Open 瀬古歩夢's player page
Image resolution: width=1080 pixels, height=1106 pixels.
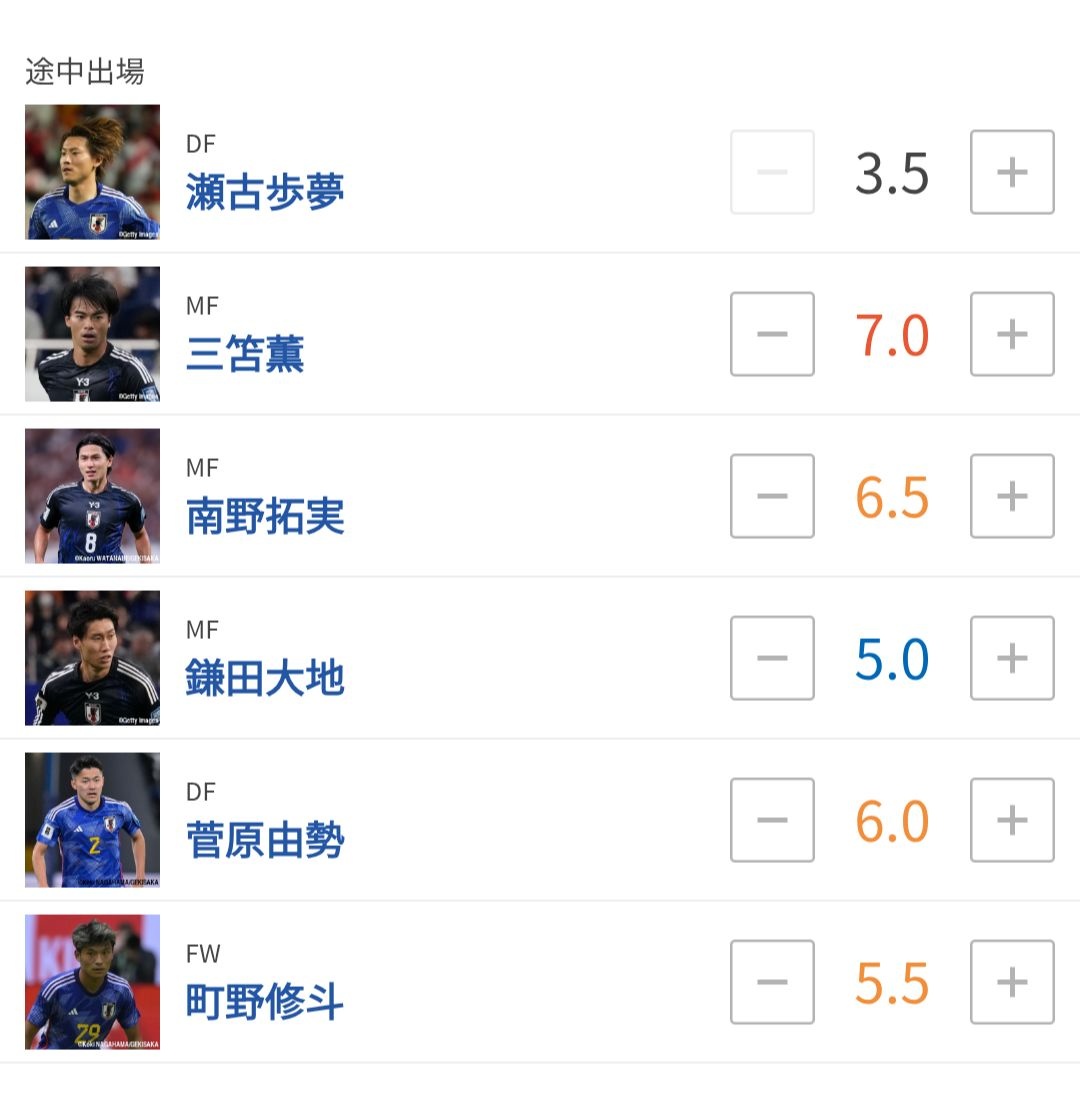tap(265, 192)
